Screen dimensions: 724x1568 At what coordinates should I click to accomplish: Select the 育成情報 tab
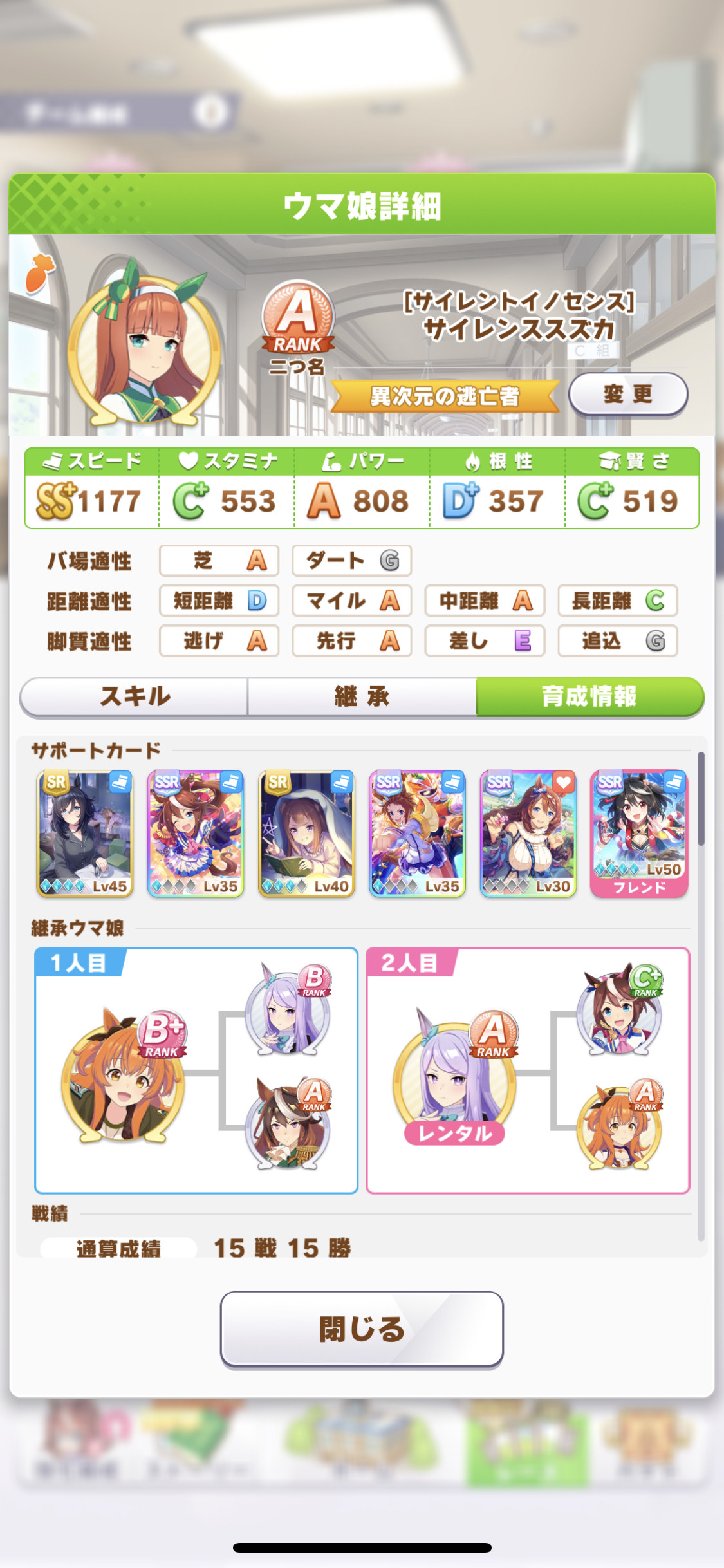click(x=589, y=696)
